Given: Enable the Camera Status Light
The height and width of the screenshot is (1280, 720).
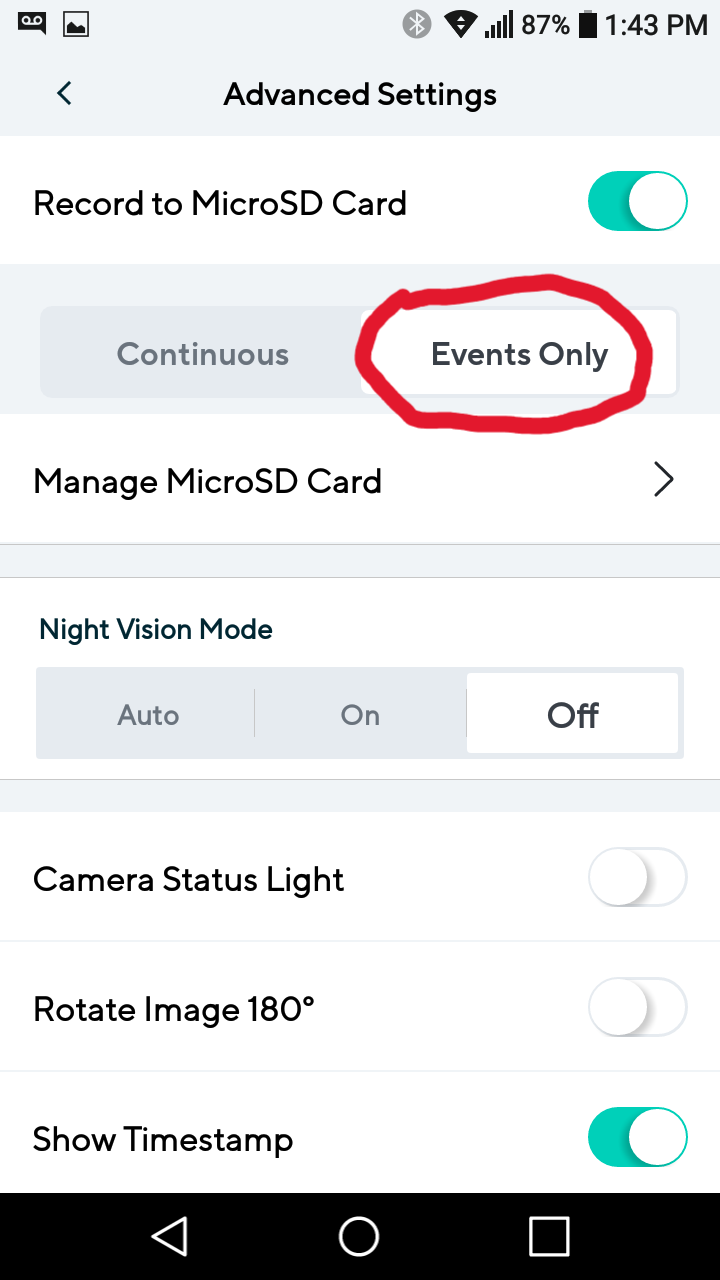Looking at the screenshot, I should point(637,879).
